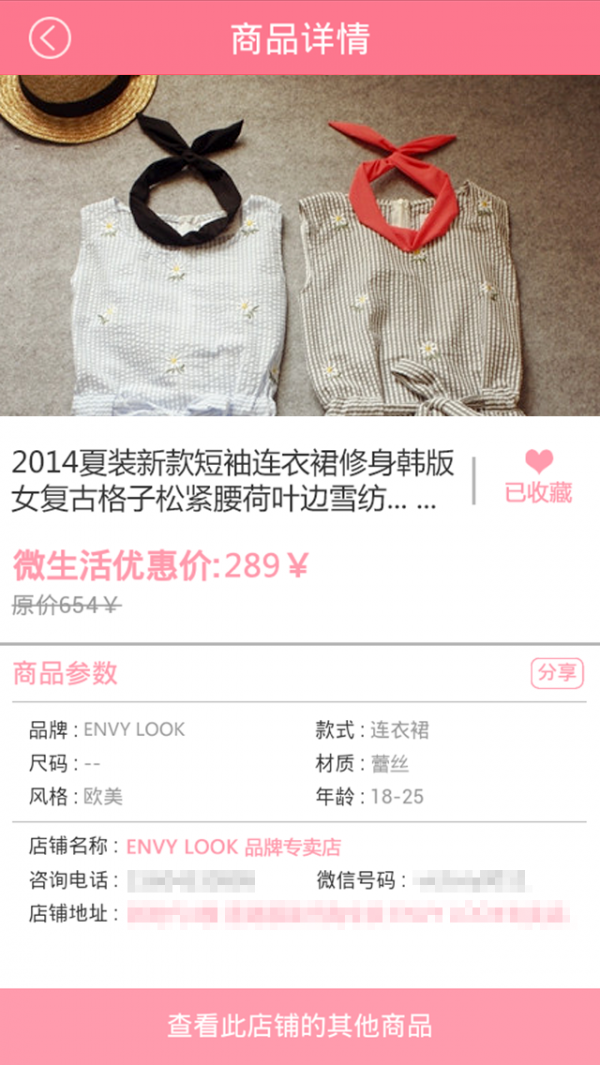Screen dimensions: 600x1065
Task: Go back using the top-left arrow
Action: 49,38
